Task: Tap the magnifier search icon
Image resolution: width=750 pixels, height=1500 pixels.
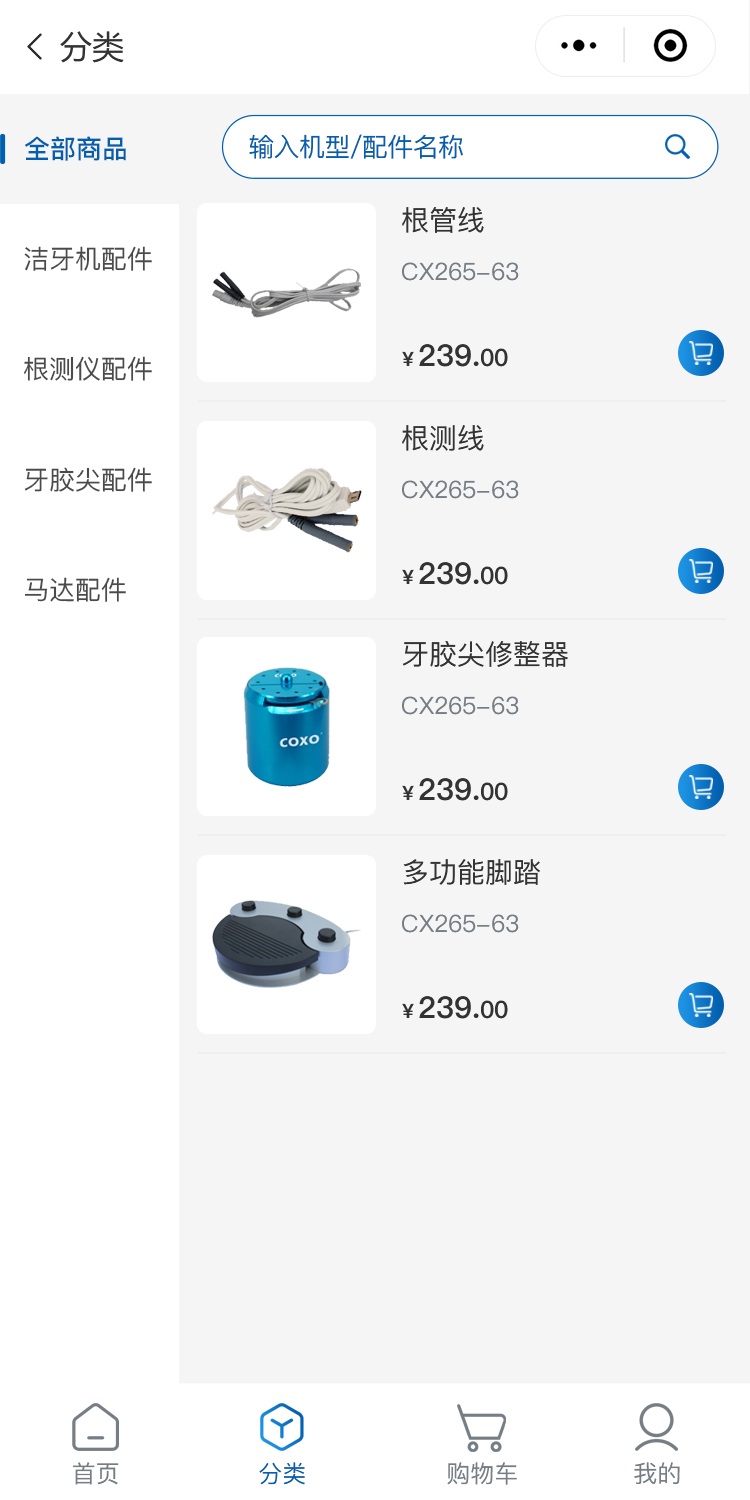Action: point(677,148)
